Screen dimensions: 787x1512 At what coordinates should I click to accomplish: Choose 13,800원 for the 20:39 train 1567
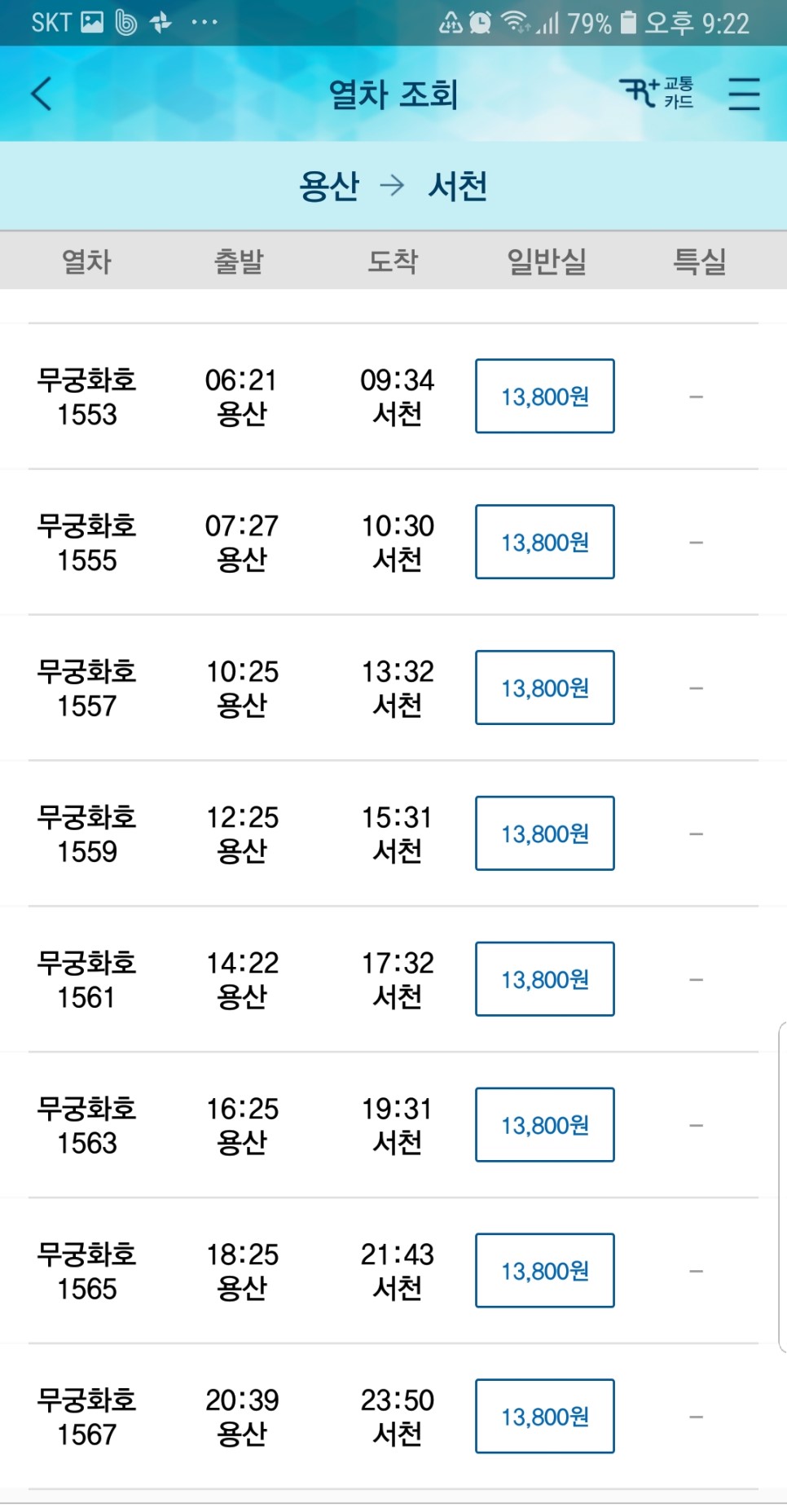coord(545,1417)
